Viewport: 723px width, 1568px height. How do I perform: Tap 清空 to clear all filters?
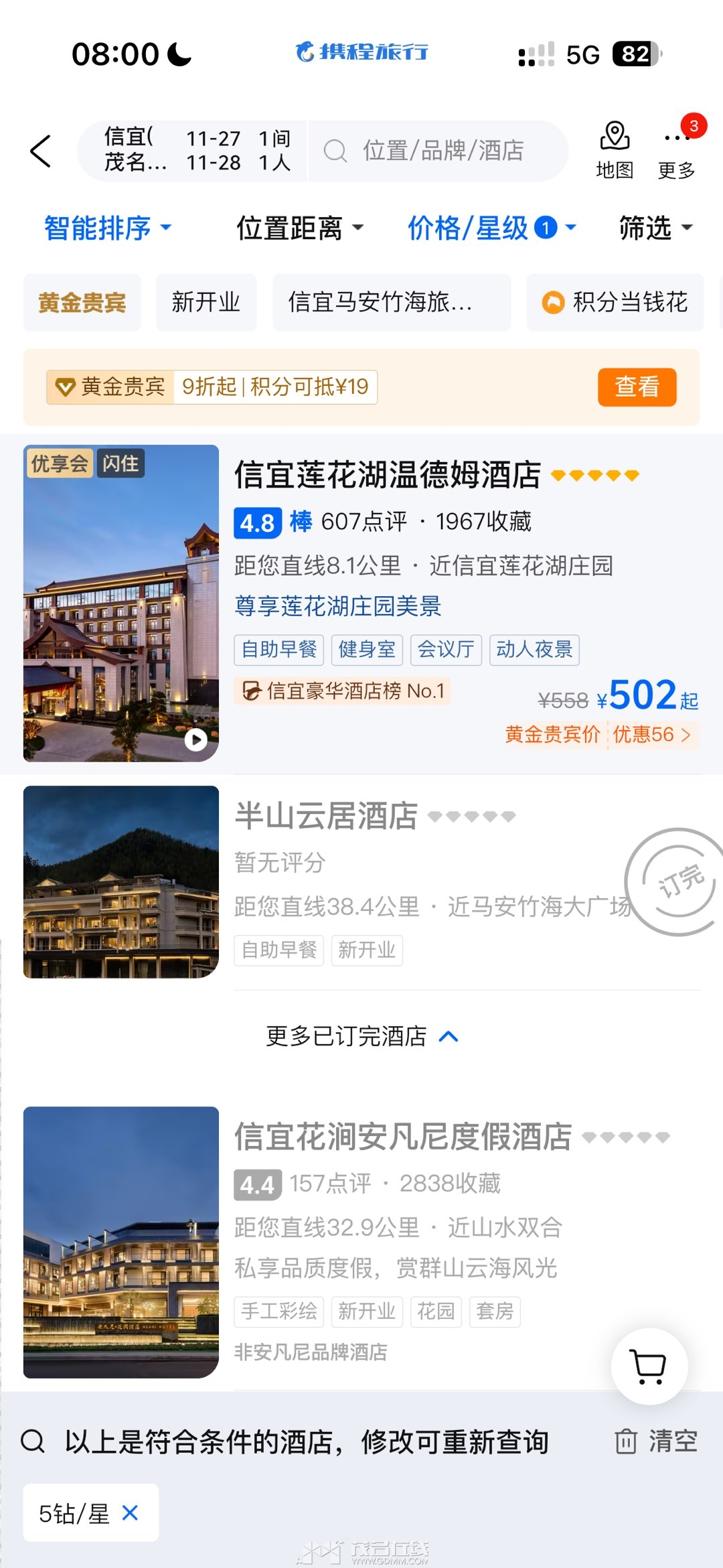[x=657, y=1441]
